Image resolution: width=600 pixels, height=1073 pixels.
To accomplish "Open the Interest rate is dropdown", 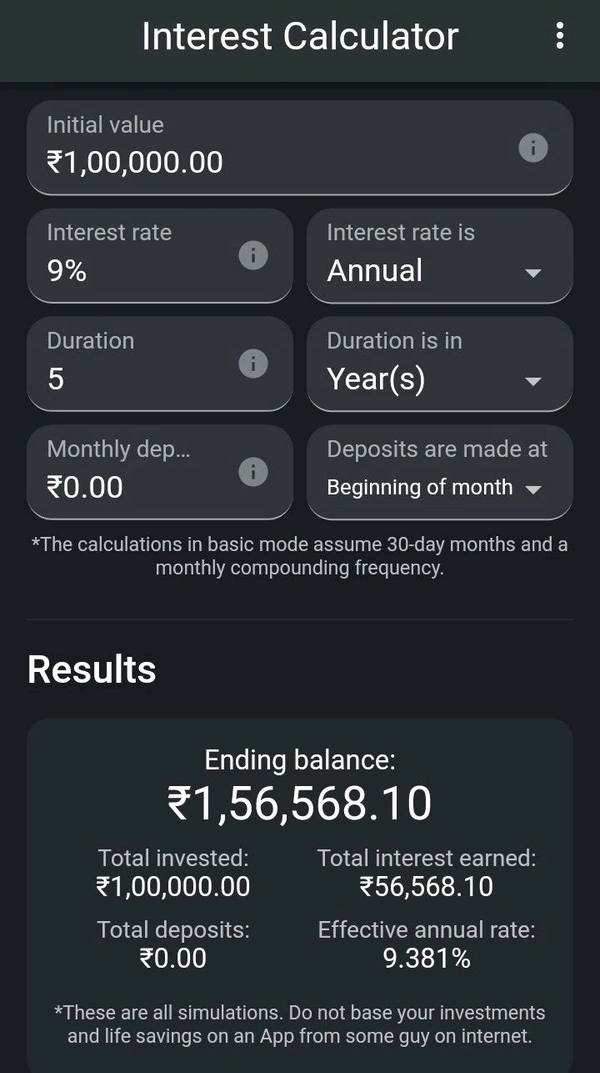I will 439,256.
